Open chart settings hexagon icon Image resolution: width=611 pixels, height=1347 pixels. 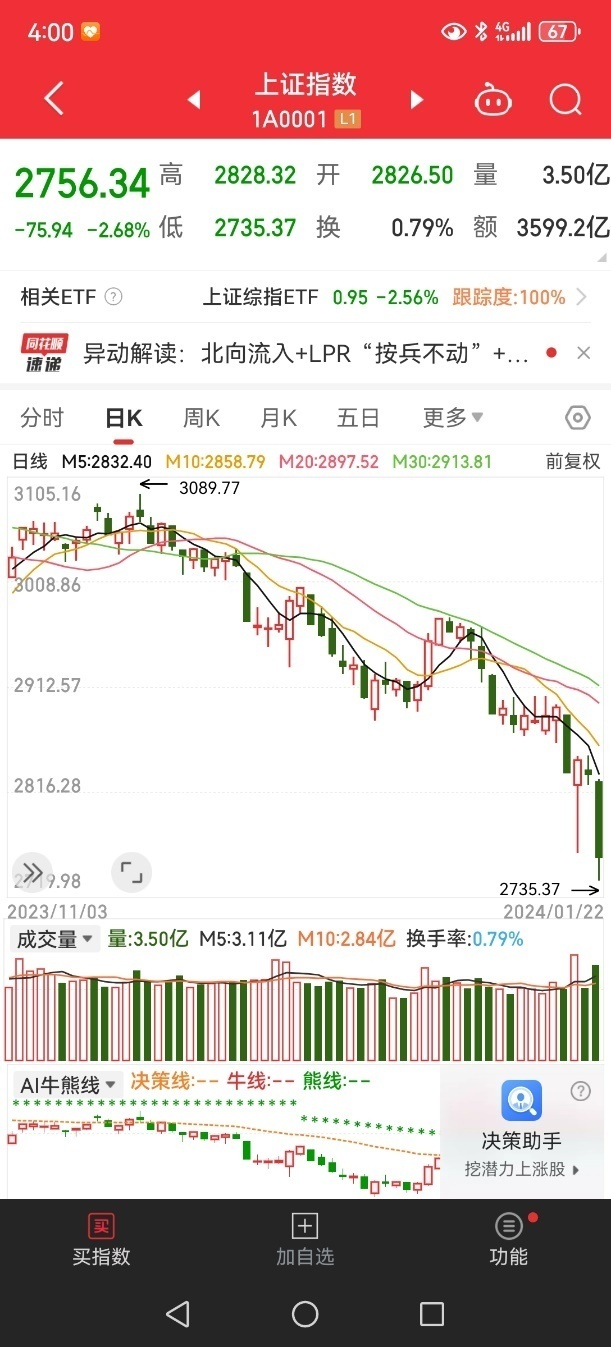coord(578,418)
